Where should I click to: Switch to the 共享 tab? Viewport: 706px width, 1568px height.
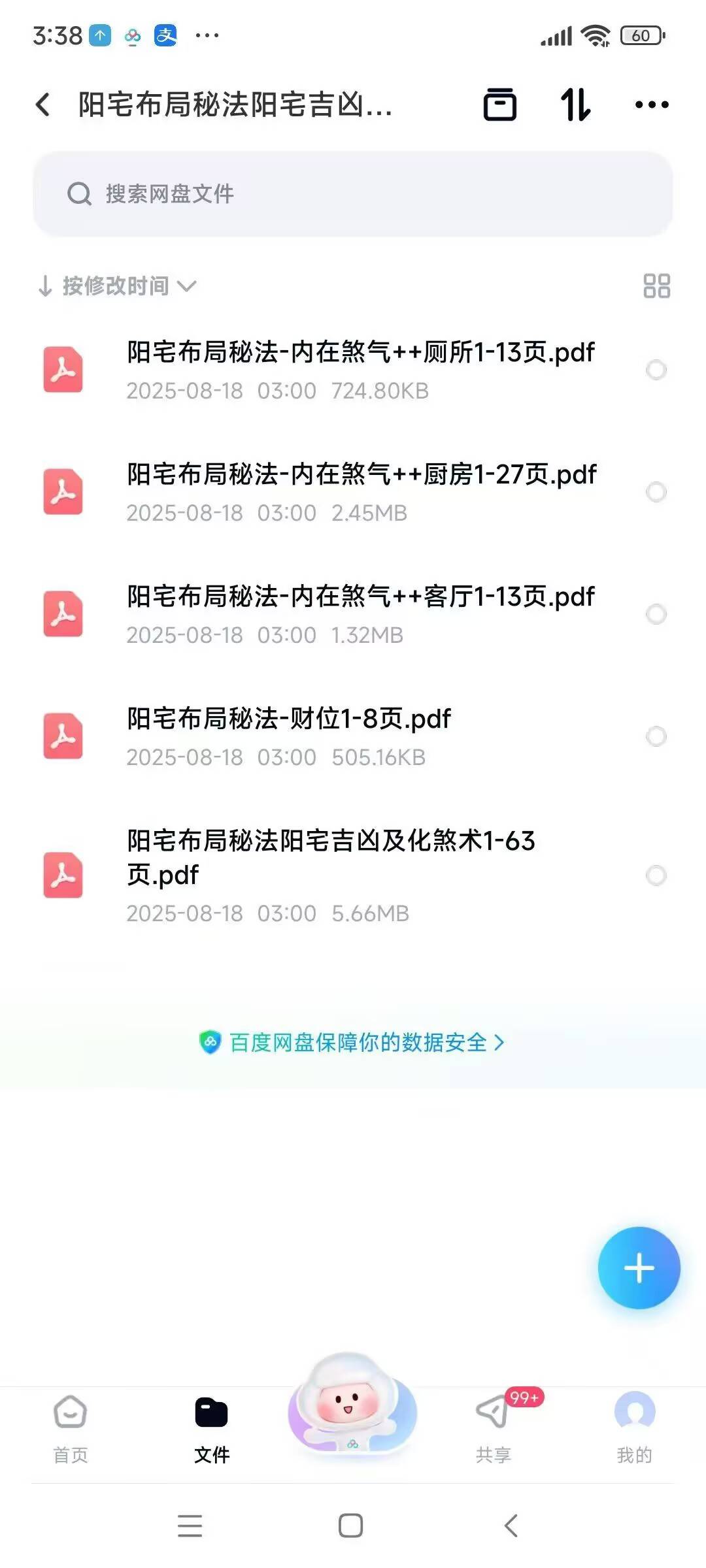pos(494,1429)
